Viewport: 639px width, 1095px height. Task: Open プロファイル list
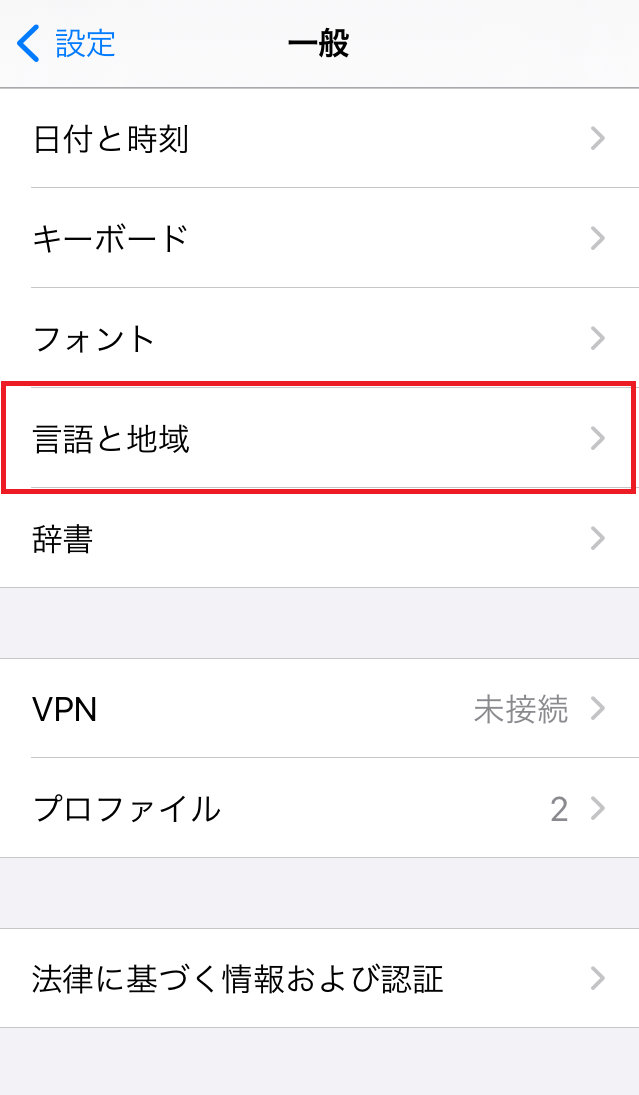(319, 808)
